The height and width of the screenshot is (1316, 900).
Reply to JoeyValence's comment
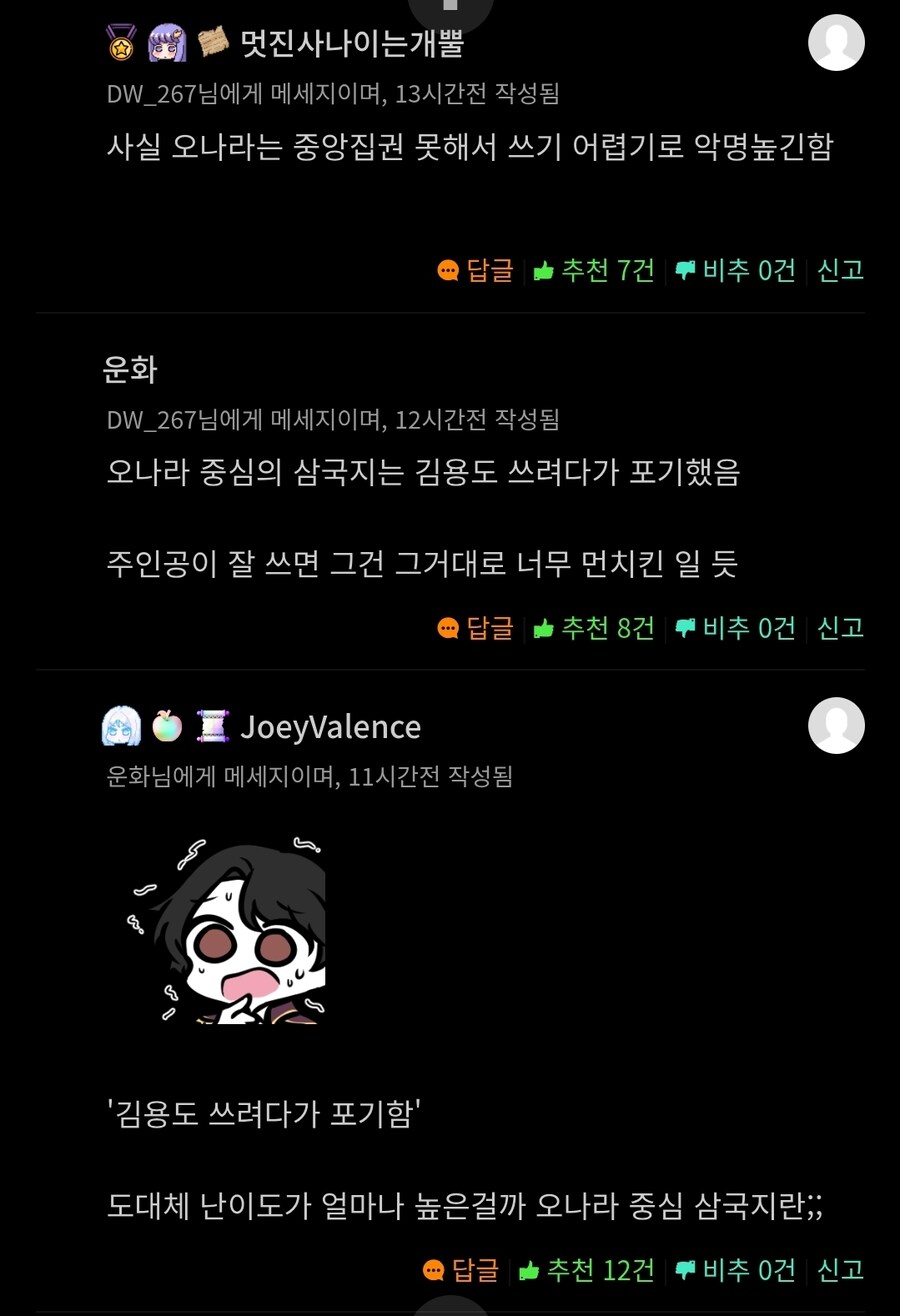coord(461,1271)
